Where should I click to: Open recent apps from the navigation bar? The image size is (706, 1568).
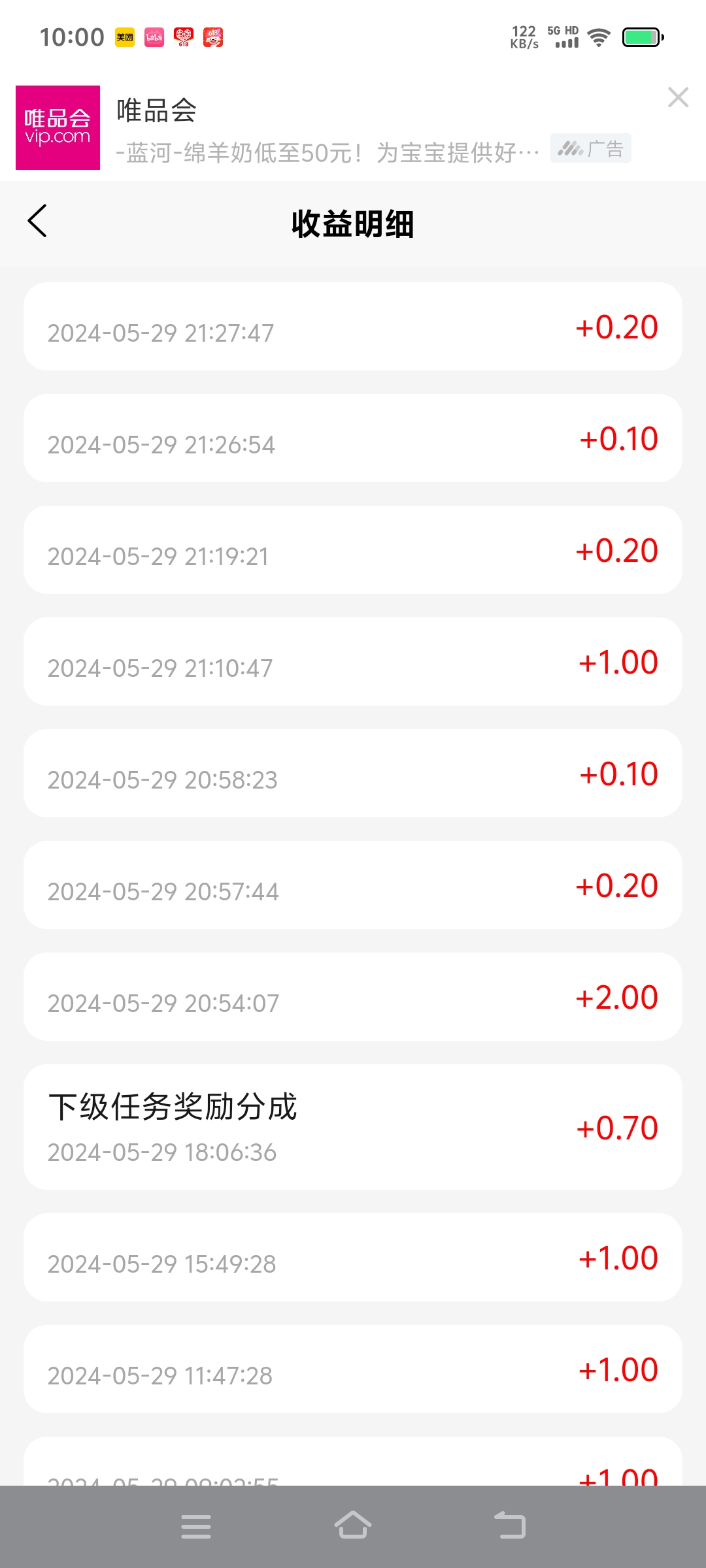196,1527
